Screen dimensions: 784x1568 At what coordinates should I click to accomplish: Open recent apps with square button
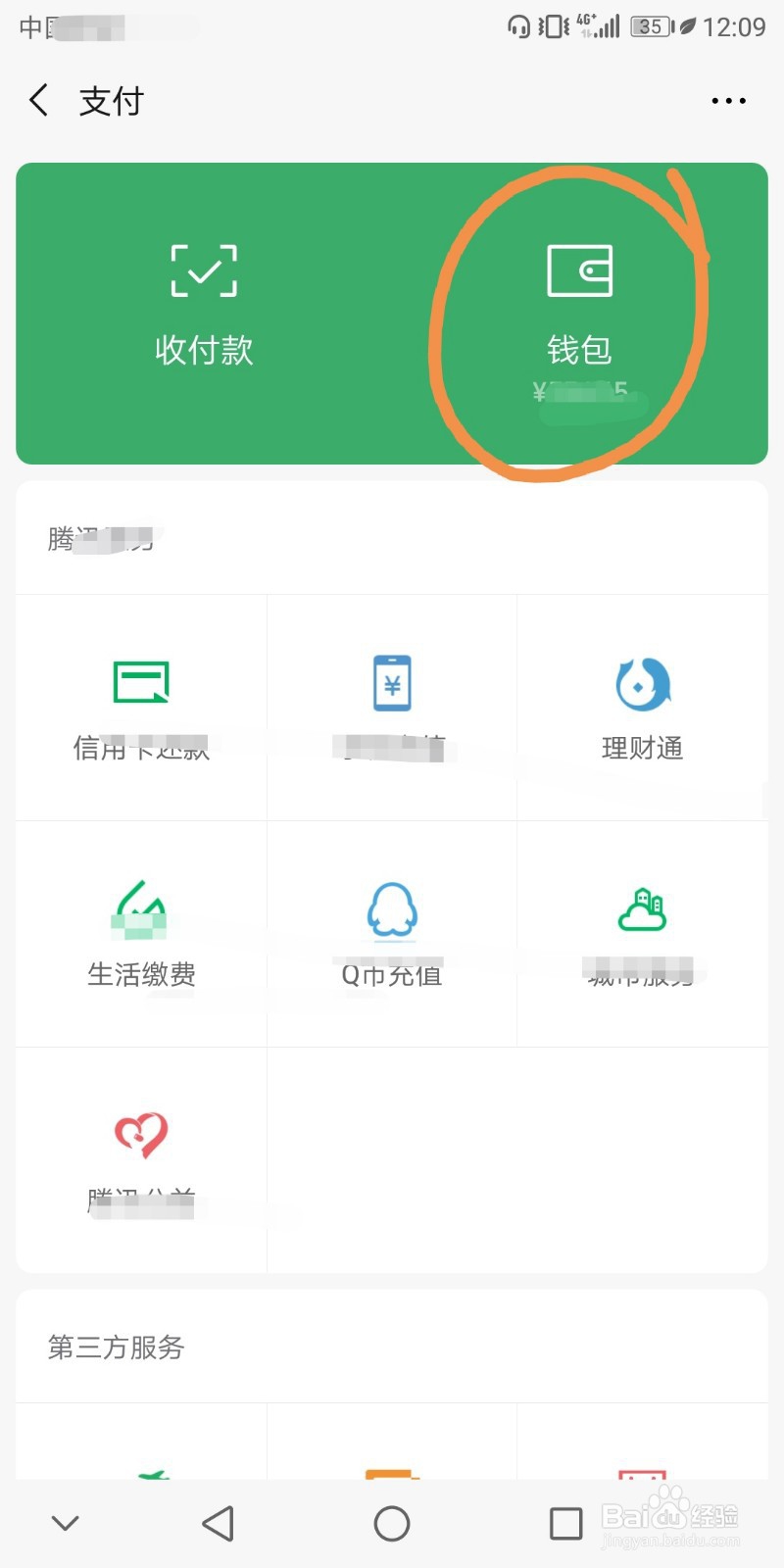(x=565, y=1523)
